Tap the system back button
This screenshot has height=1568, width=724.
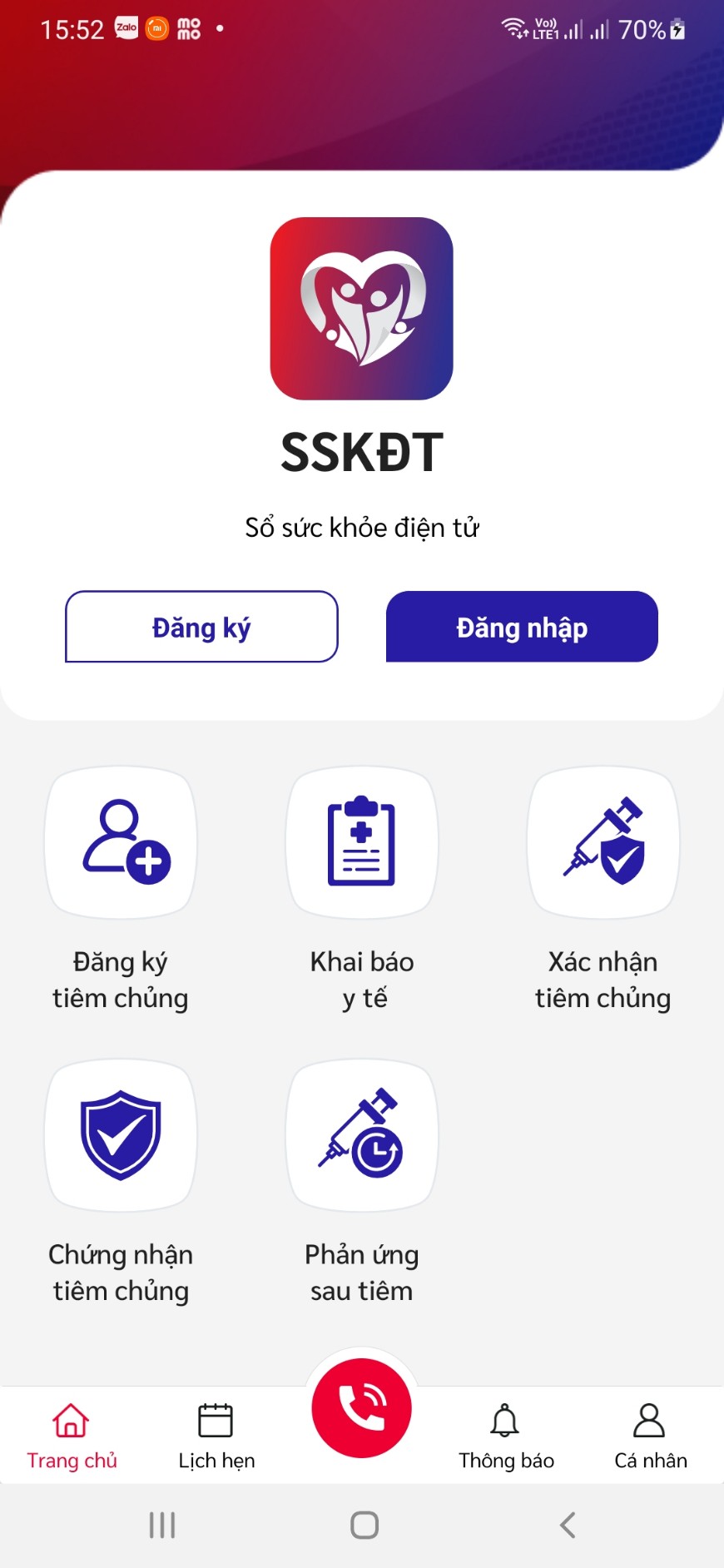(x=568, y=1525)
